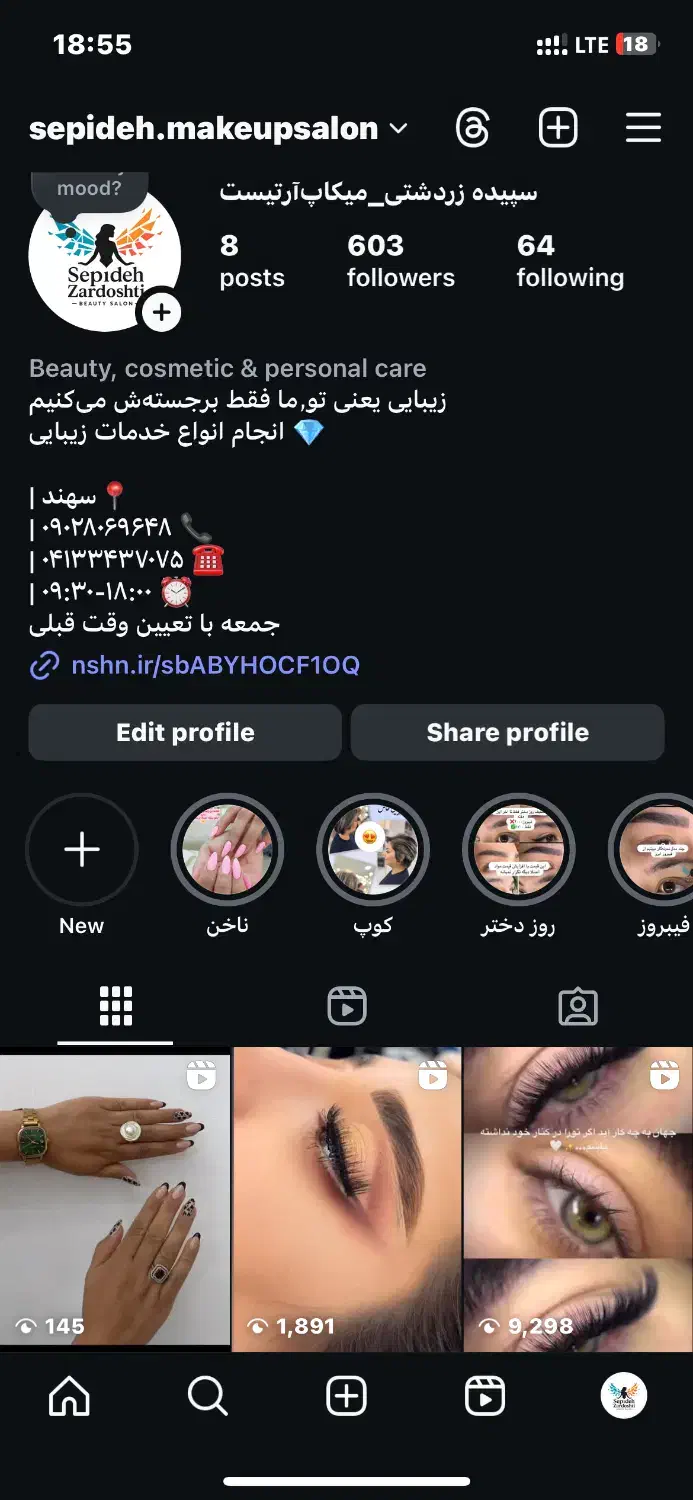Add to story via profile picture plus
Screen dimensions: 693x1500
coord(161,312)
